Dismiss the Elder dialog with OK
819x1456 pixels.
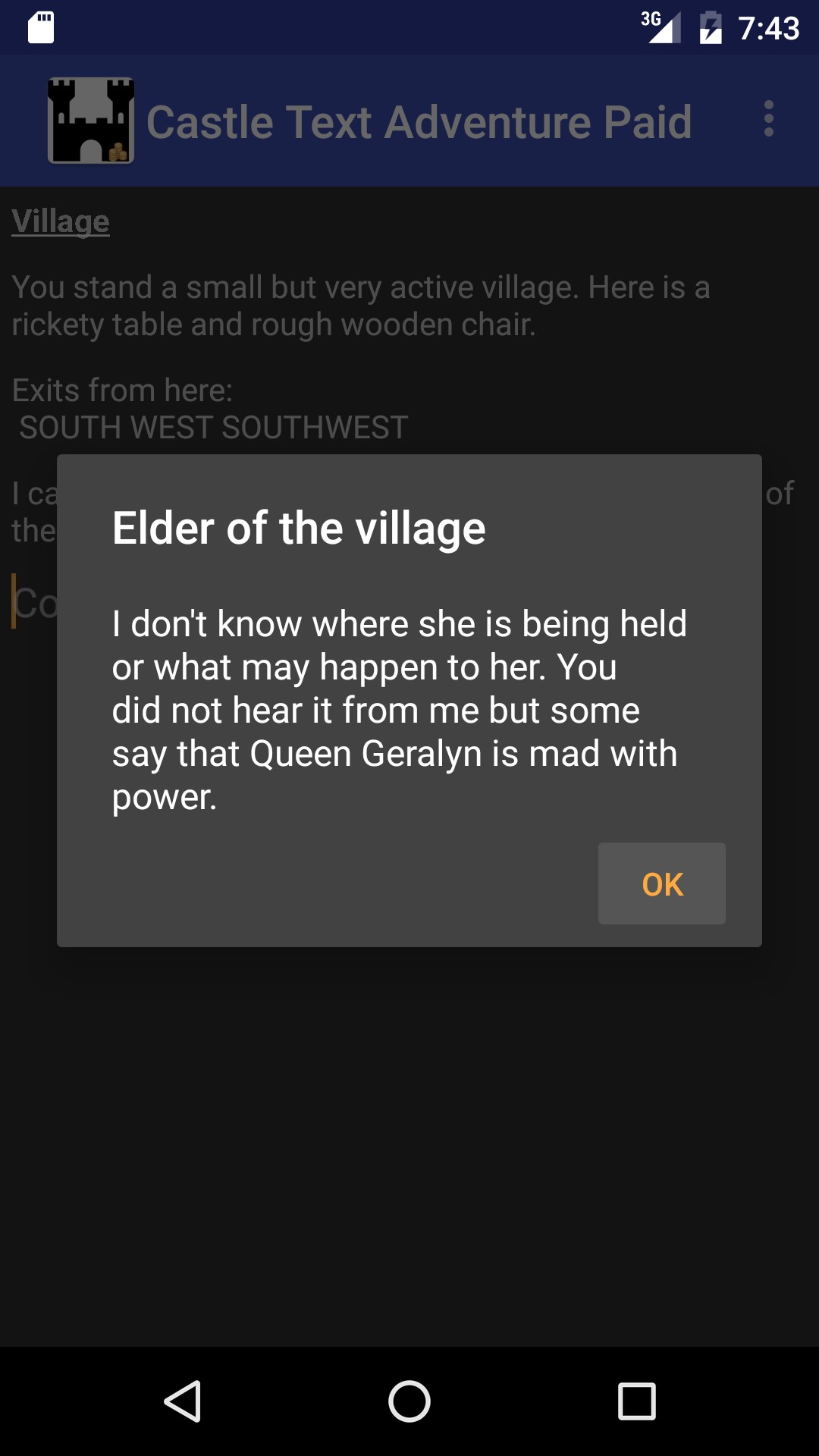[x=662, y=883]
